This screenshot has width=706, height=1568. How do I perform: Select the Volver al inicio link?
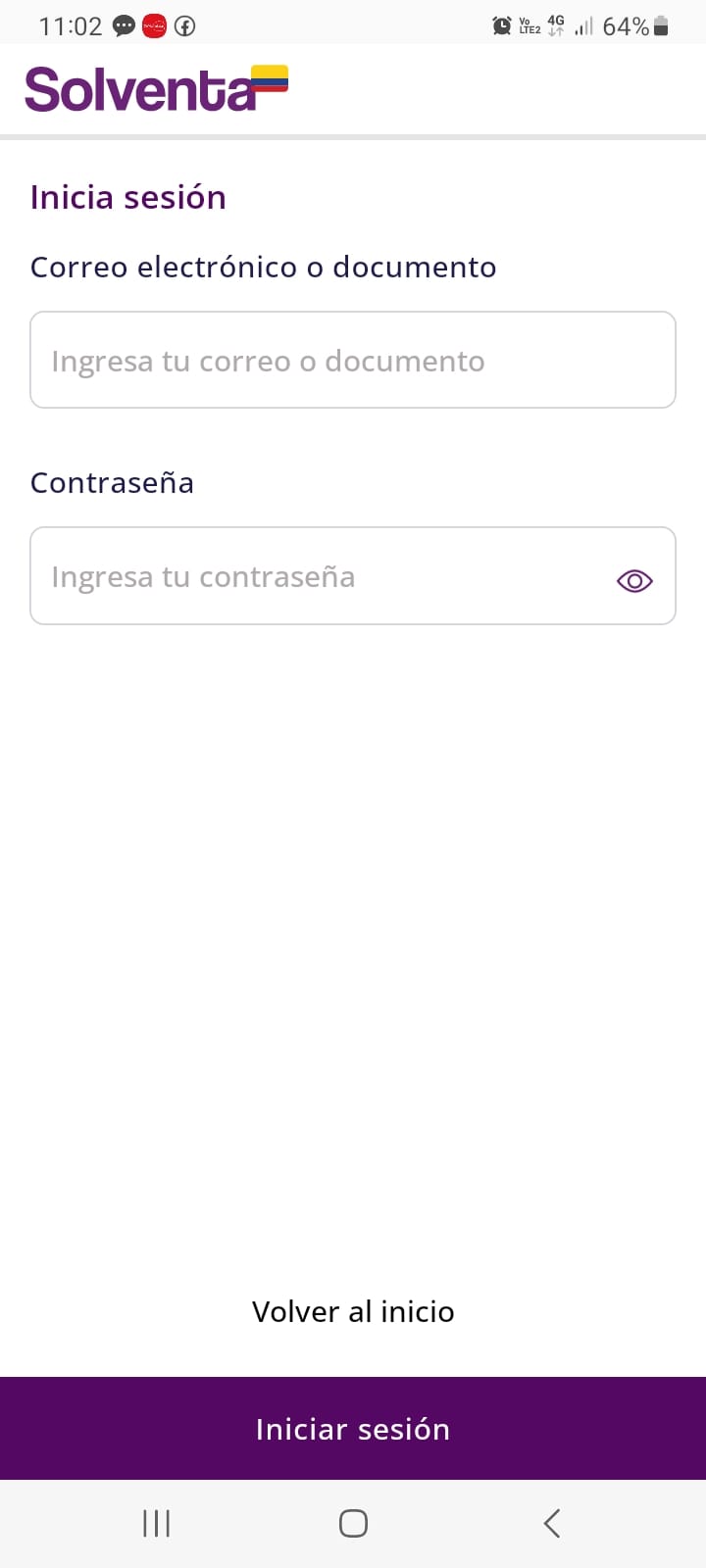(353, 1311)
